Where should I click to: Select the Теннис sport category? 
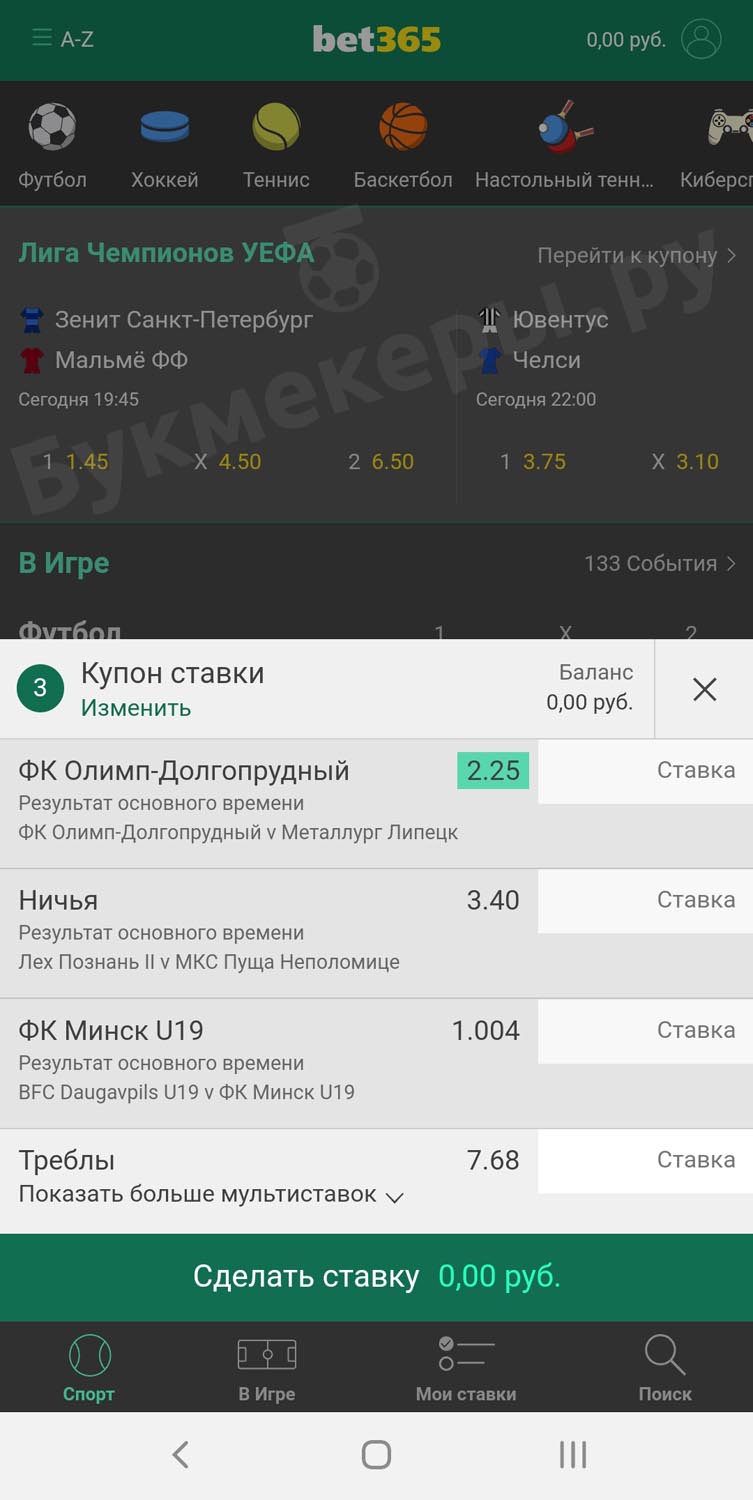coord(276,146)
